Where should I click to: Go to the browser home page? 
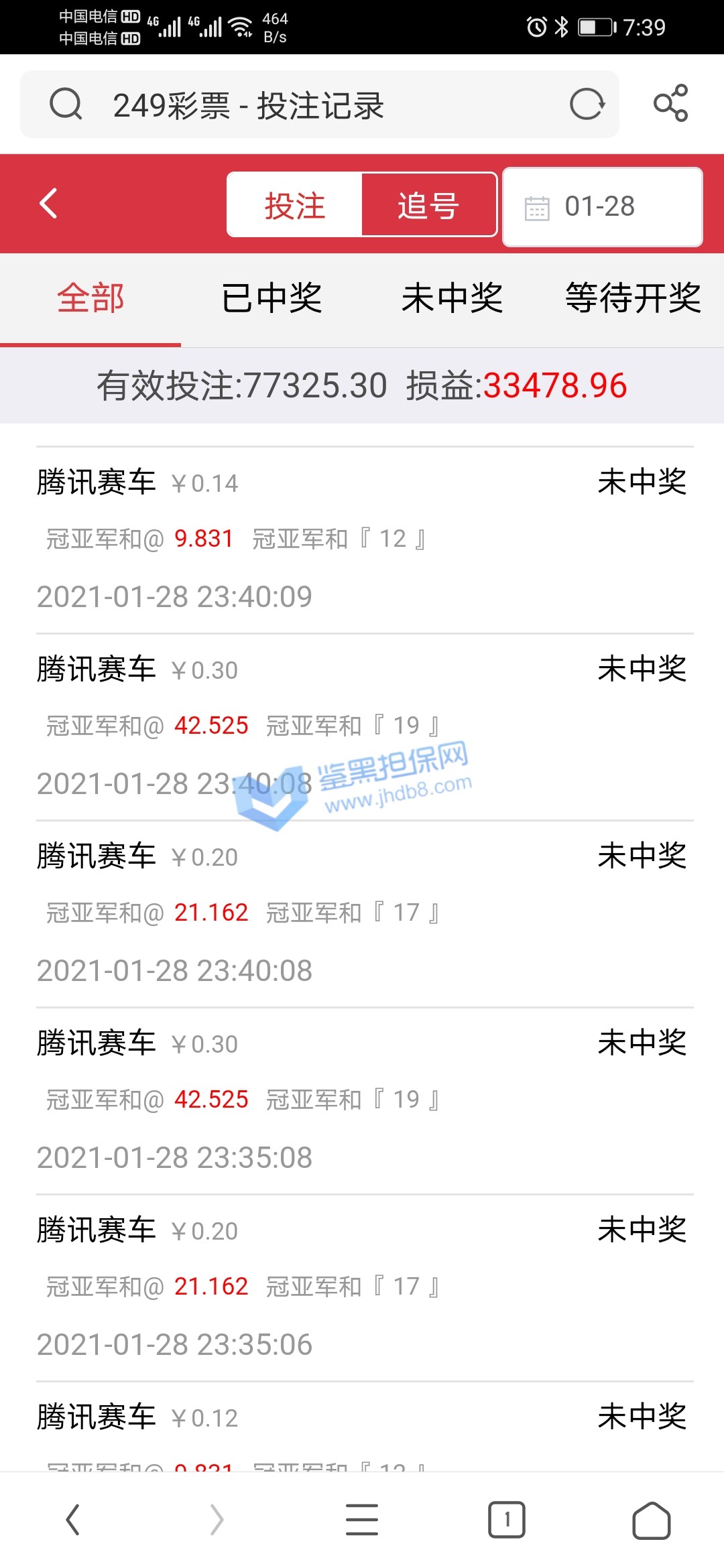coord(652,1519)
